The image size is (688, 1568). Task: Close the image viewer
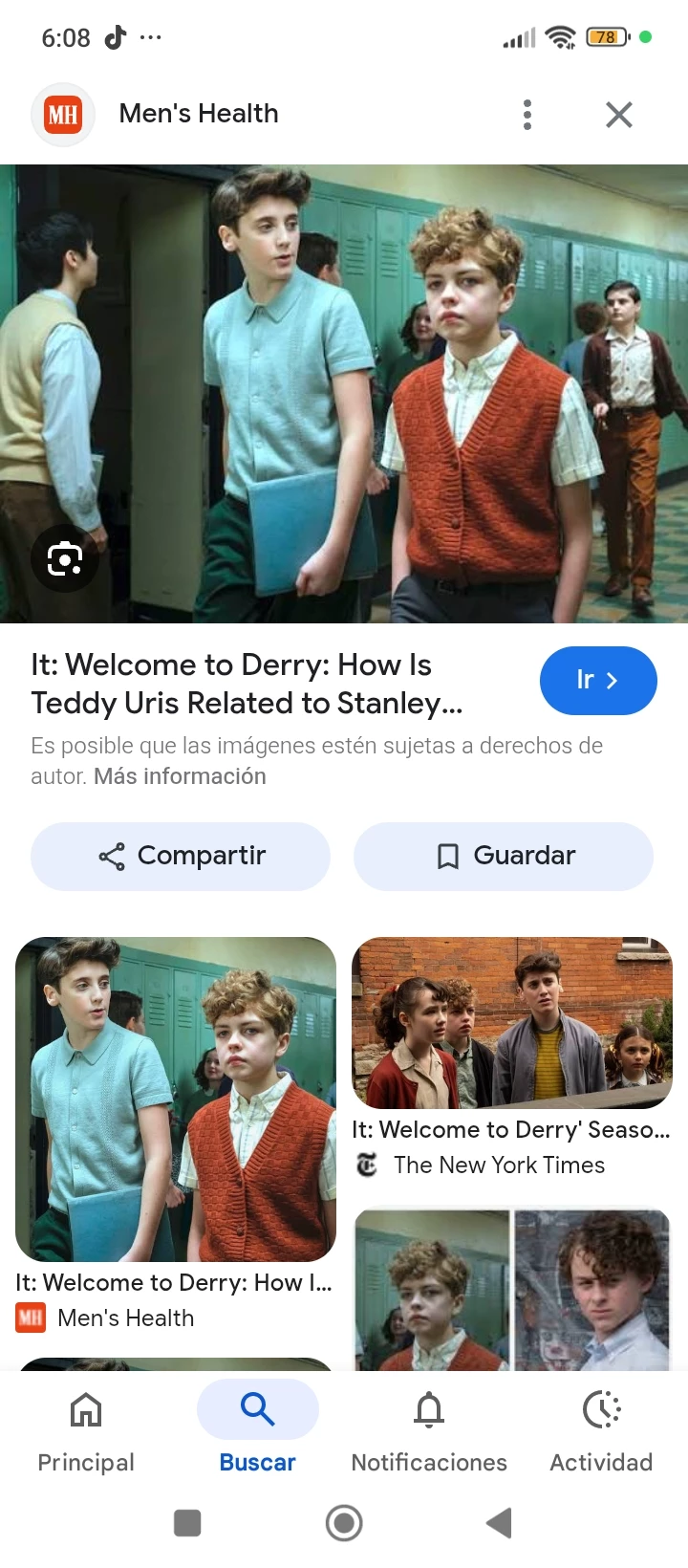point(619,115)
